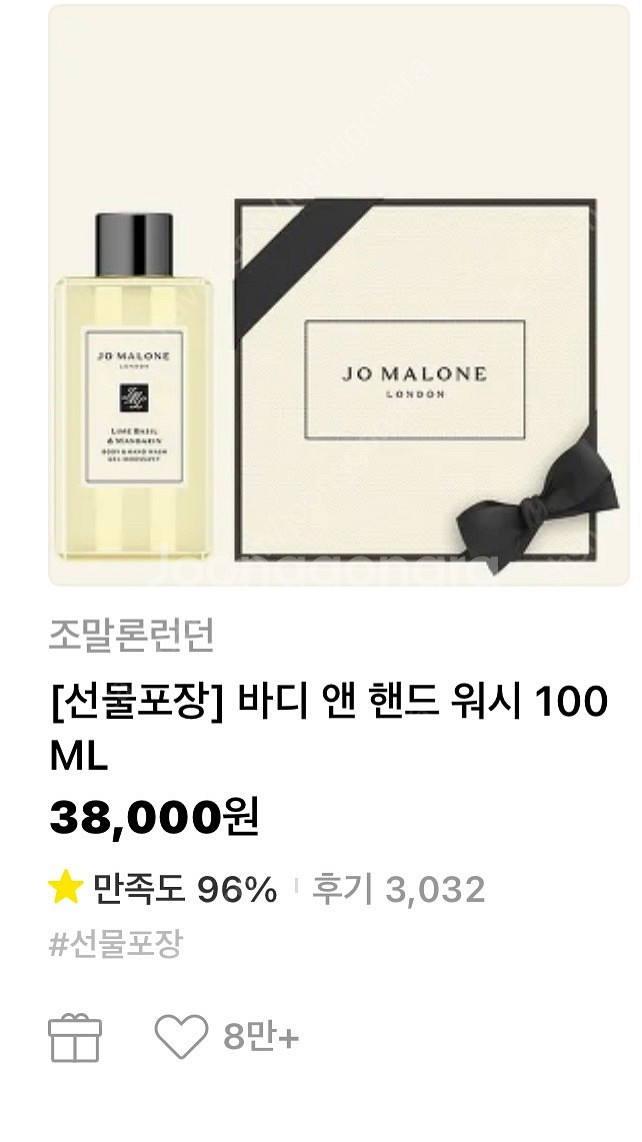Open the Jo Malone body wash product image
The width and height of the screenshot is (642, 1142).
[338, 295]
